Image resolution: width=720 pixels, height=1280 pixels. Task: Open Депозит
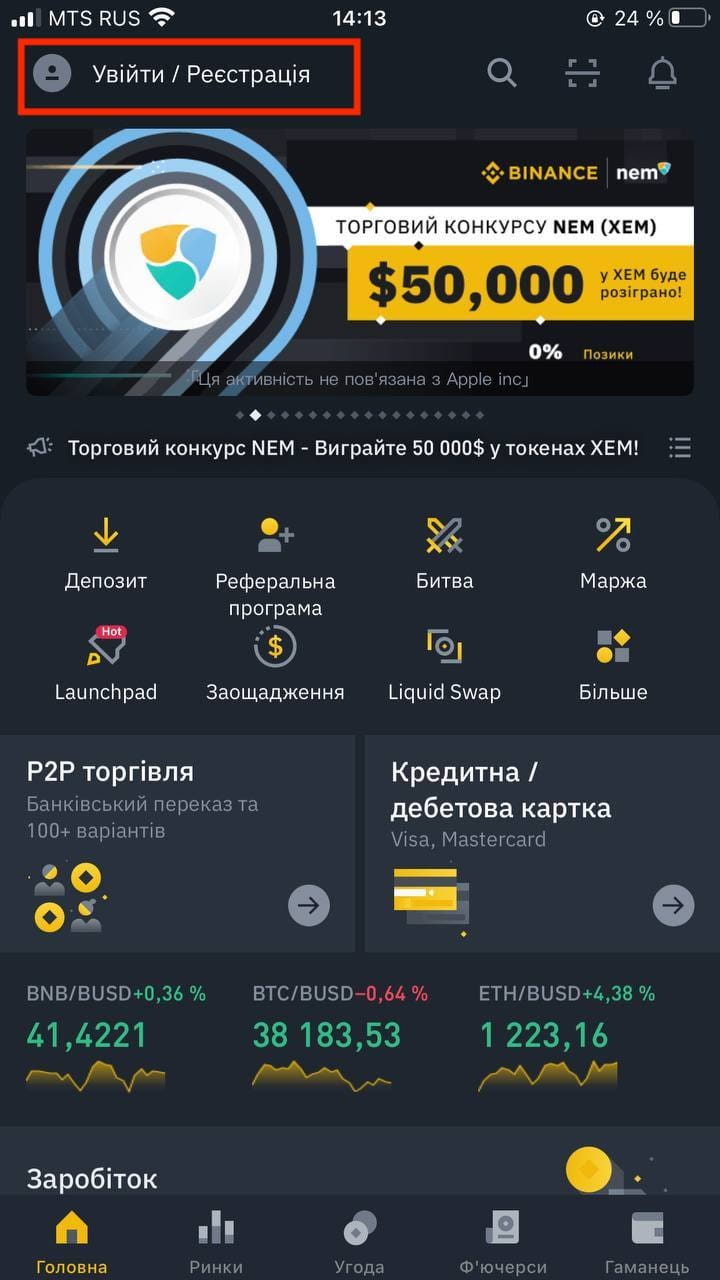click(106, 554)
